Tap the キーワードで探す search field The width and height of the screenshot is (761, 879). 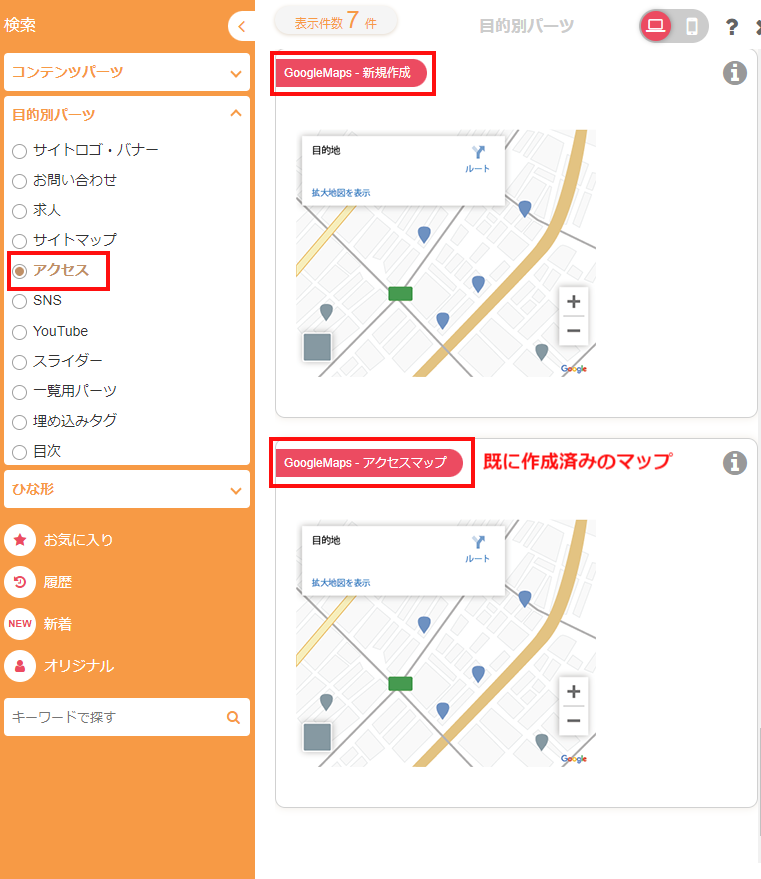(x=115, y=717)
